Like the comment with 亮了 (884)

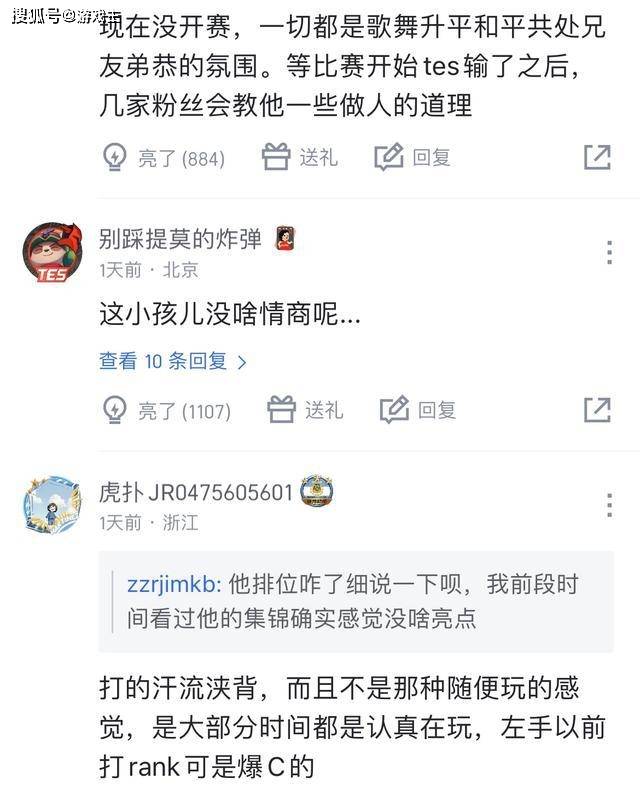[163, 158]
